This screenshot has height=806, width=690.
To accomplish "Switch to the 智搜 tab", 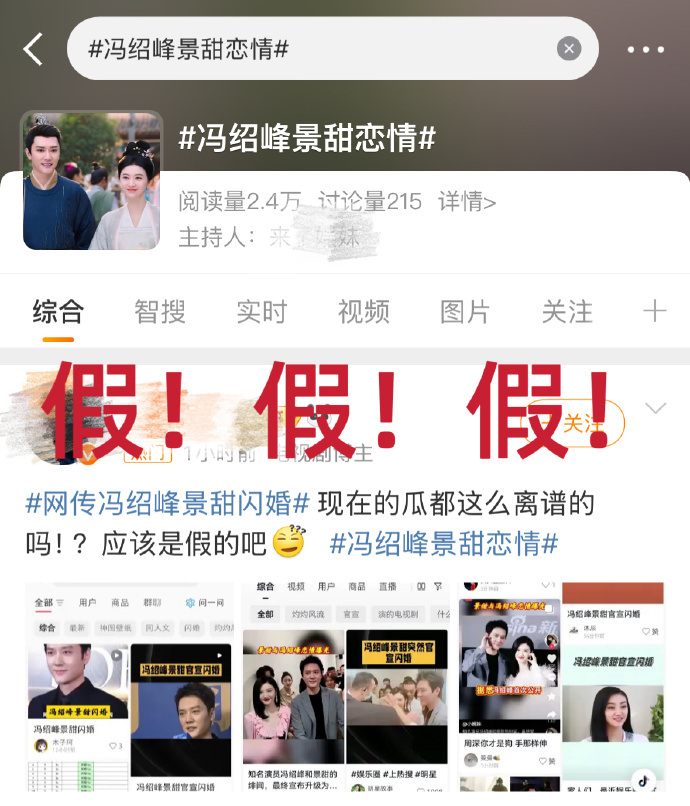I will 160,312.
